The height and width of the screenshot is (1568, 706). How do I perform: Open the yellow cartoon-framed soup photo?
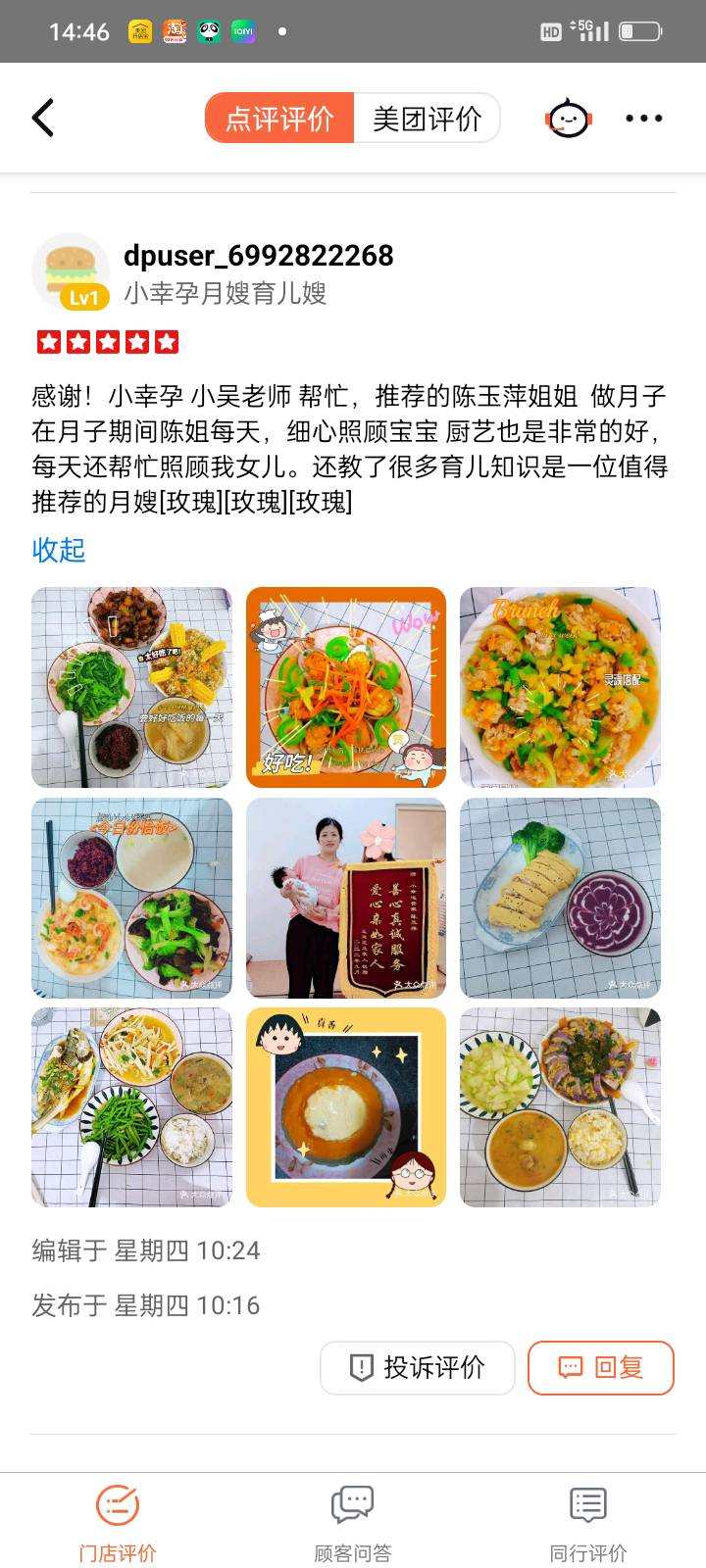tap(346, 1107)
